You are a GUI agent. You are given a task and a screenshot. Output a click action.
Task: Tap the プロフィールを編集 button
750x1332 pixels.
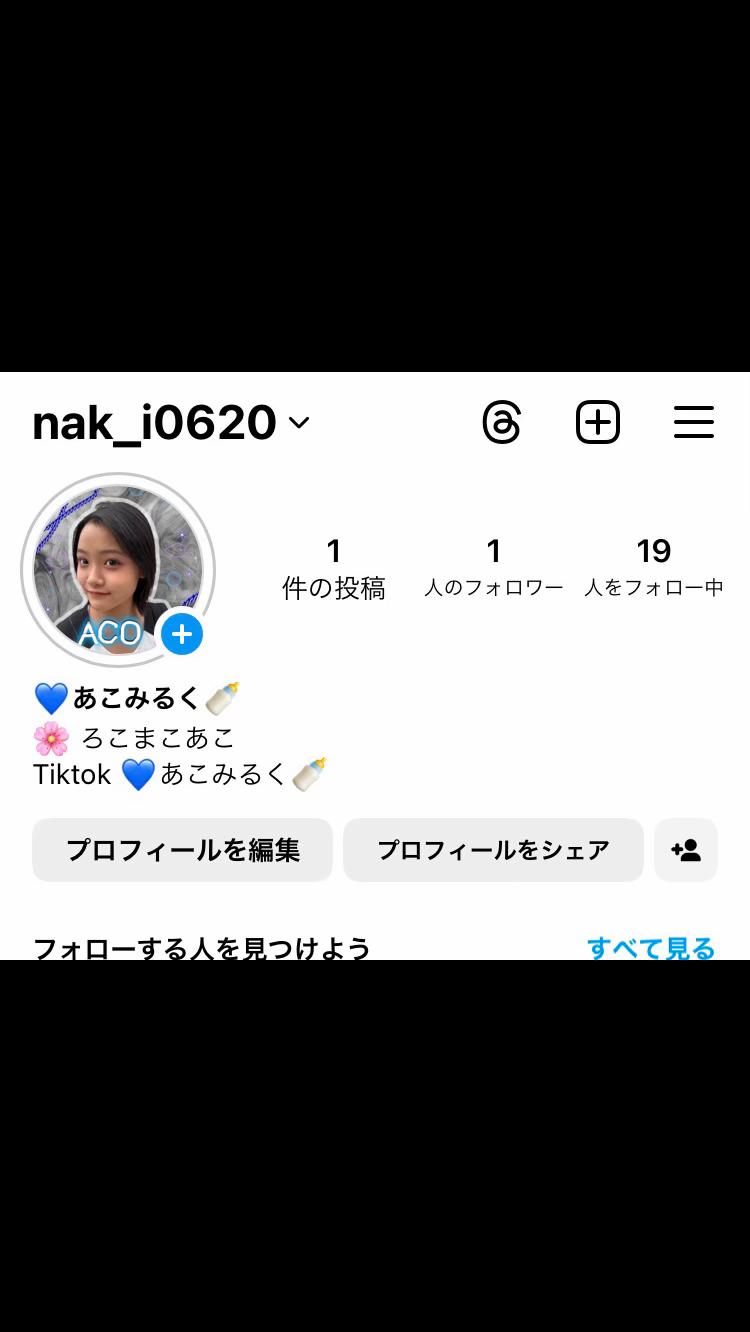[182, 850]
